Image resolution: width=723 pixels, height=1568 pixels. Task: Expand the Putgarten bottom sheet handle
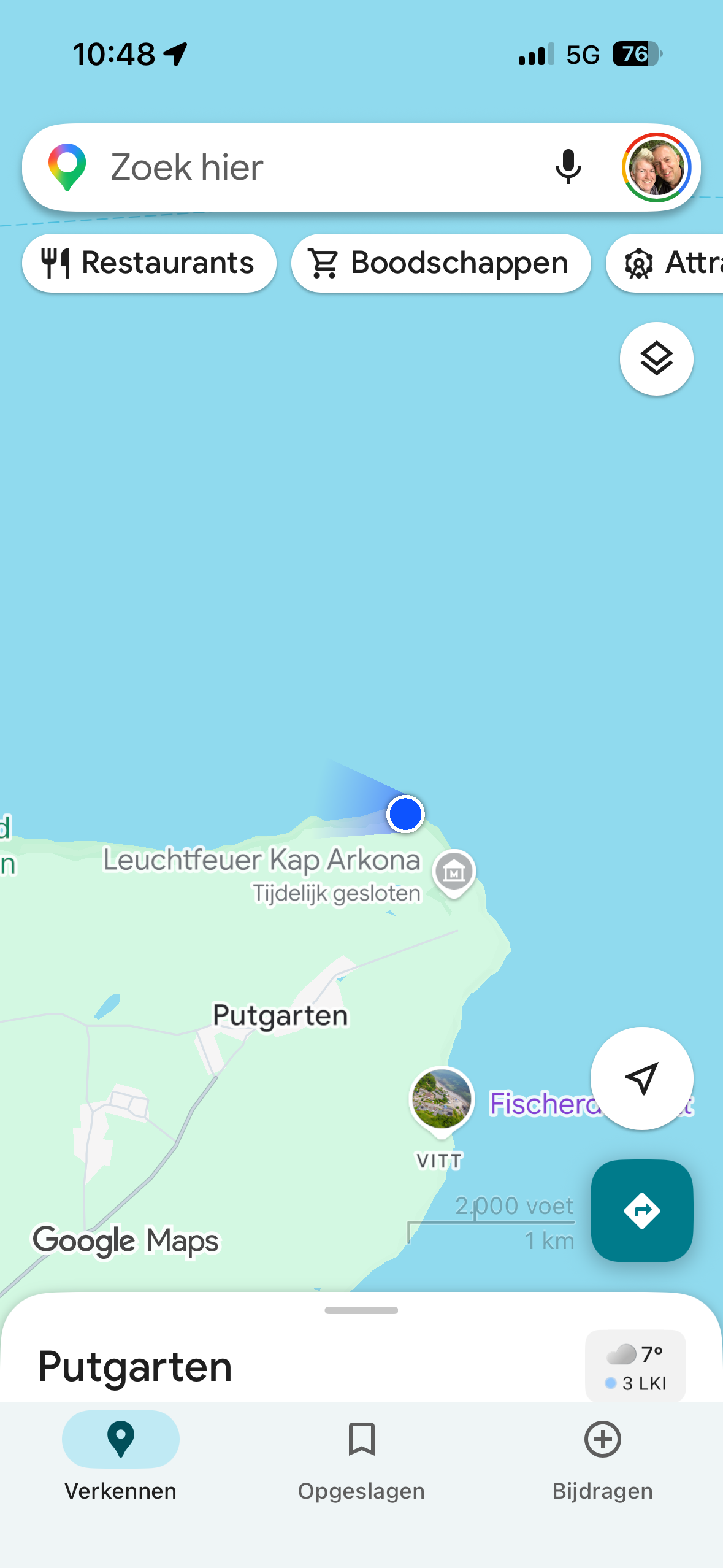[x=361, y=1310]
